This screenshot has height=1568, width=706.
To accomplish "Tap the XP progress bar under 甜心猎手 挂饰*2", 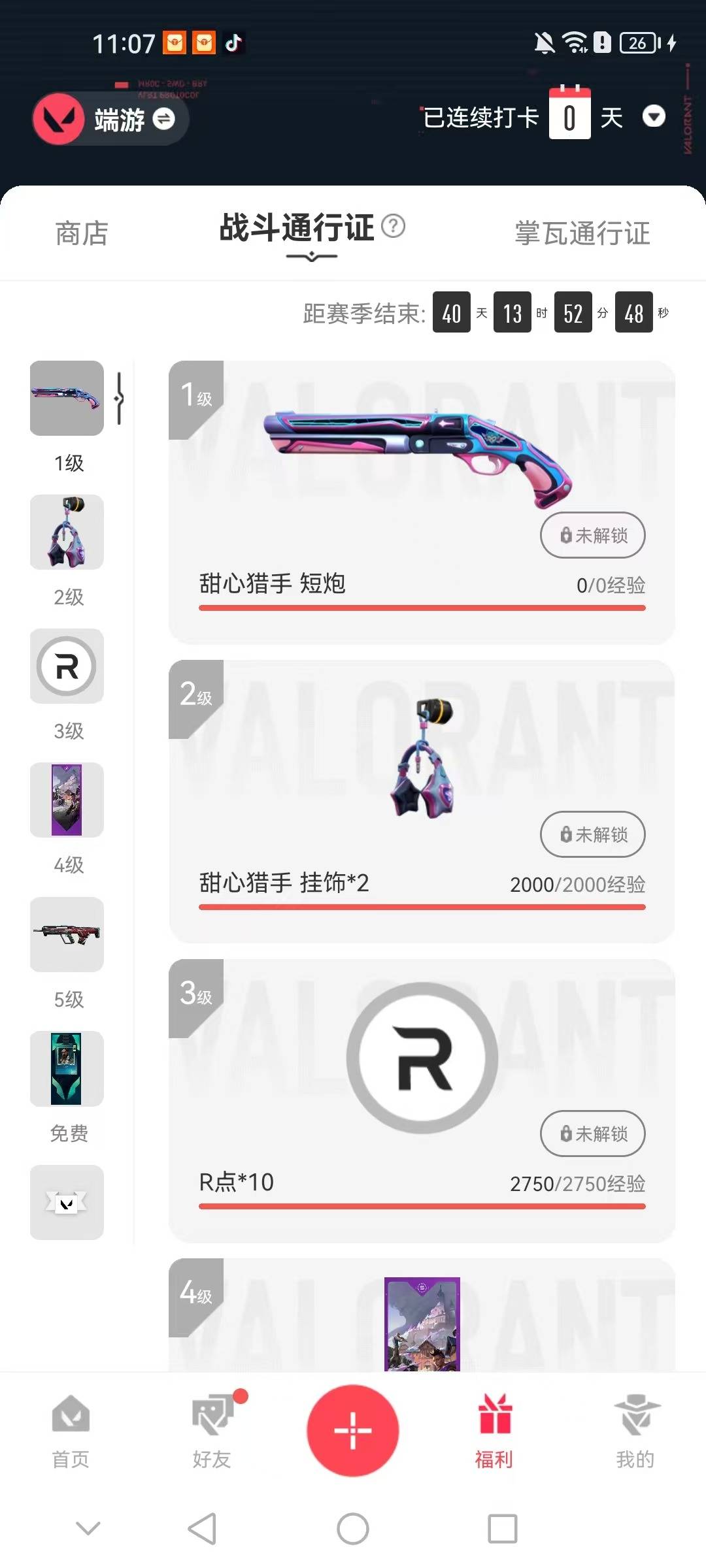I will pyautogui.click(x=422, y=907).
